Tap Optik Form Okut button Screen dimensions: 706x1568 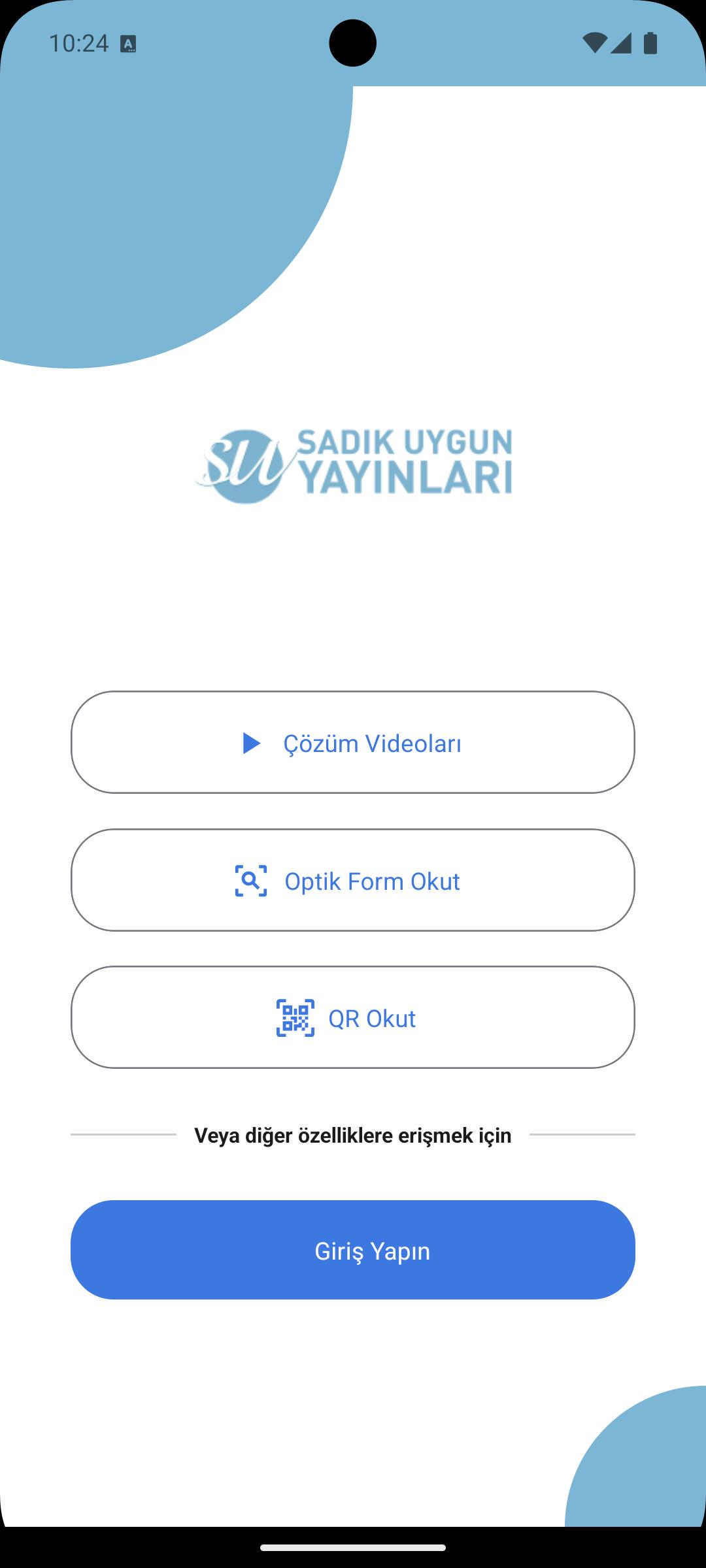(353, 881)
